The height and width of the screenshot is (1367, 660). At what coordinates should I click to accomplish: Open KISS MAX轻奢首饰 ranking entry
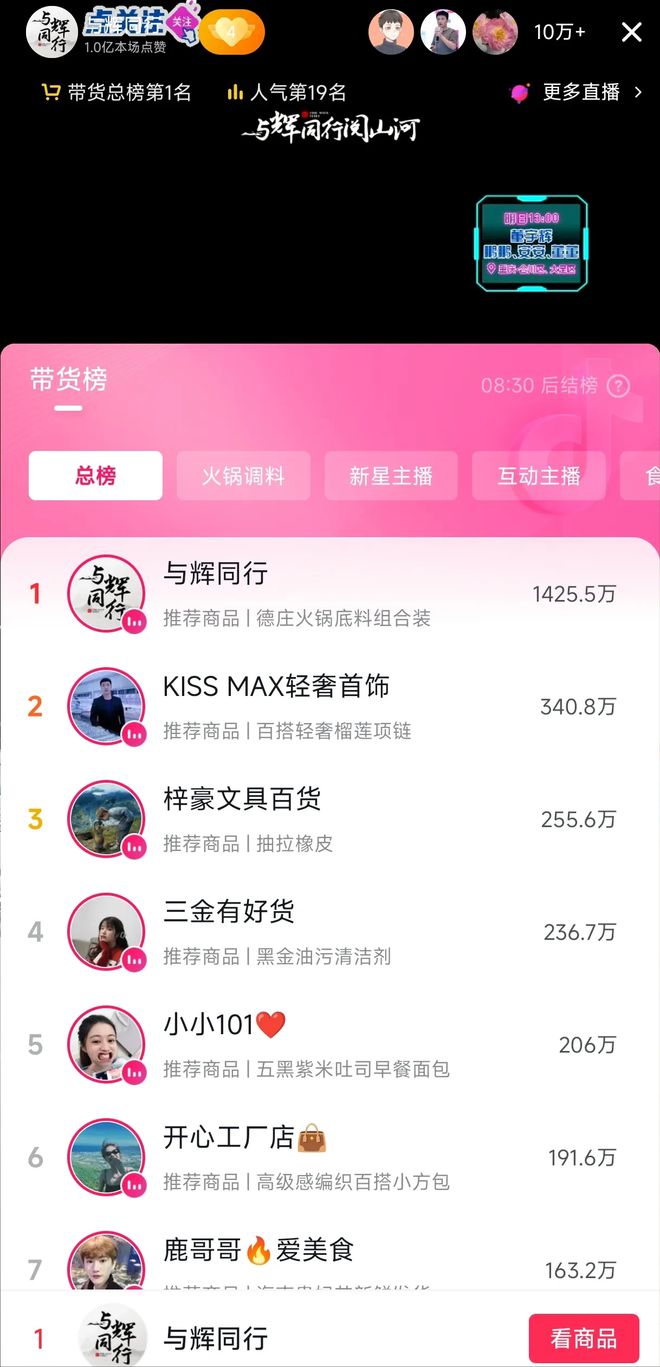click(330, 707)
